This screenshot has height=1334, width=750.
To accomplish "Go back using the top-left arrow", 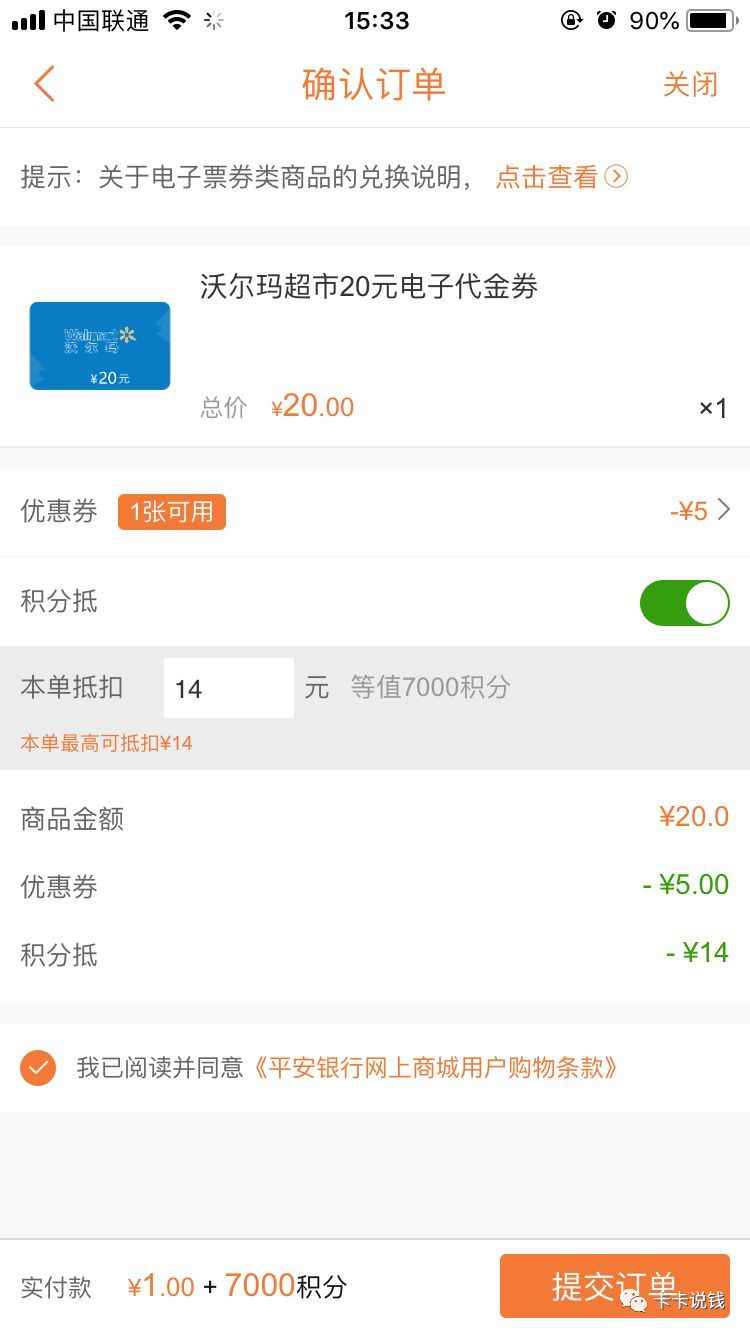I will coord(43,84).
